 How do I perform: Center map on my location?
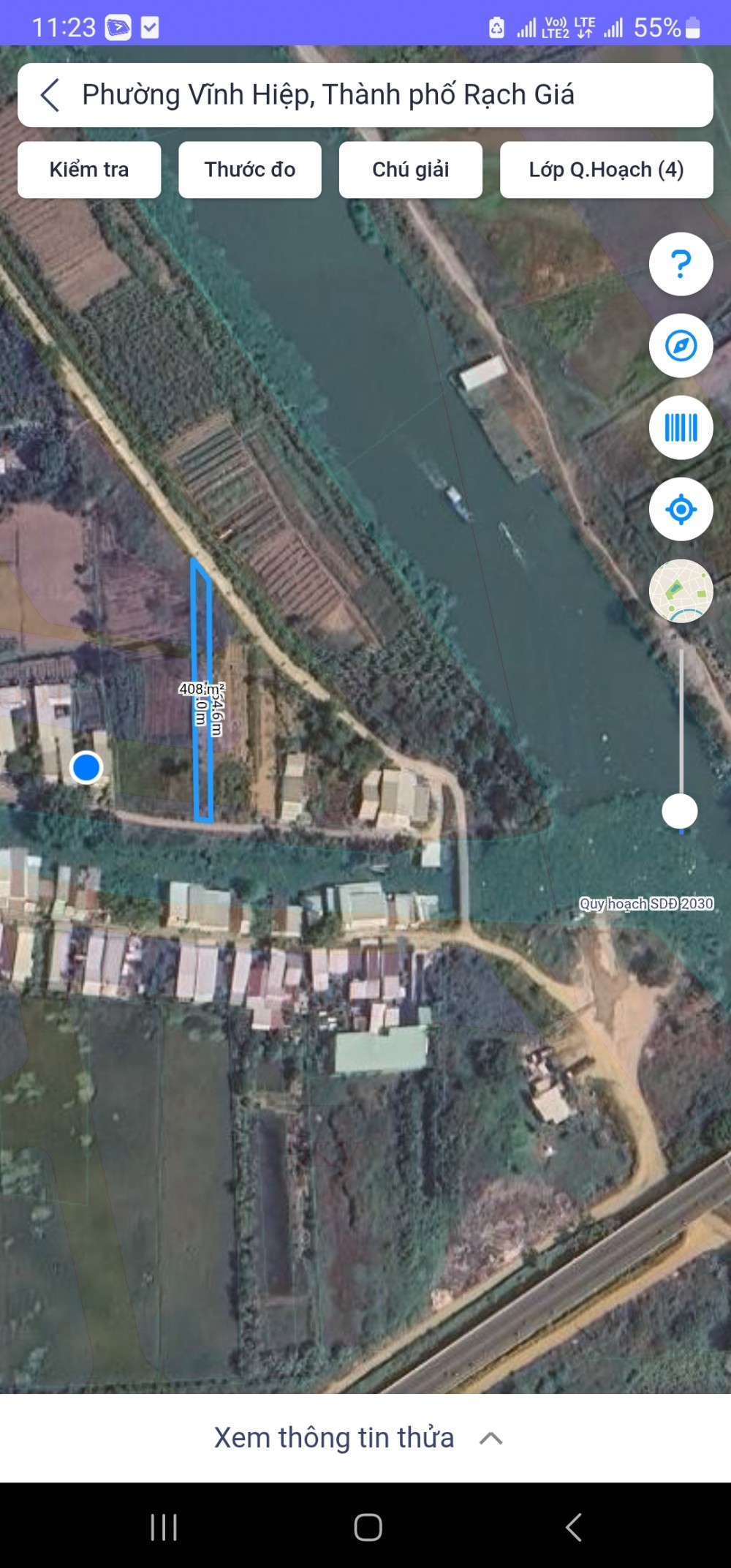[681, 510]
